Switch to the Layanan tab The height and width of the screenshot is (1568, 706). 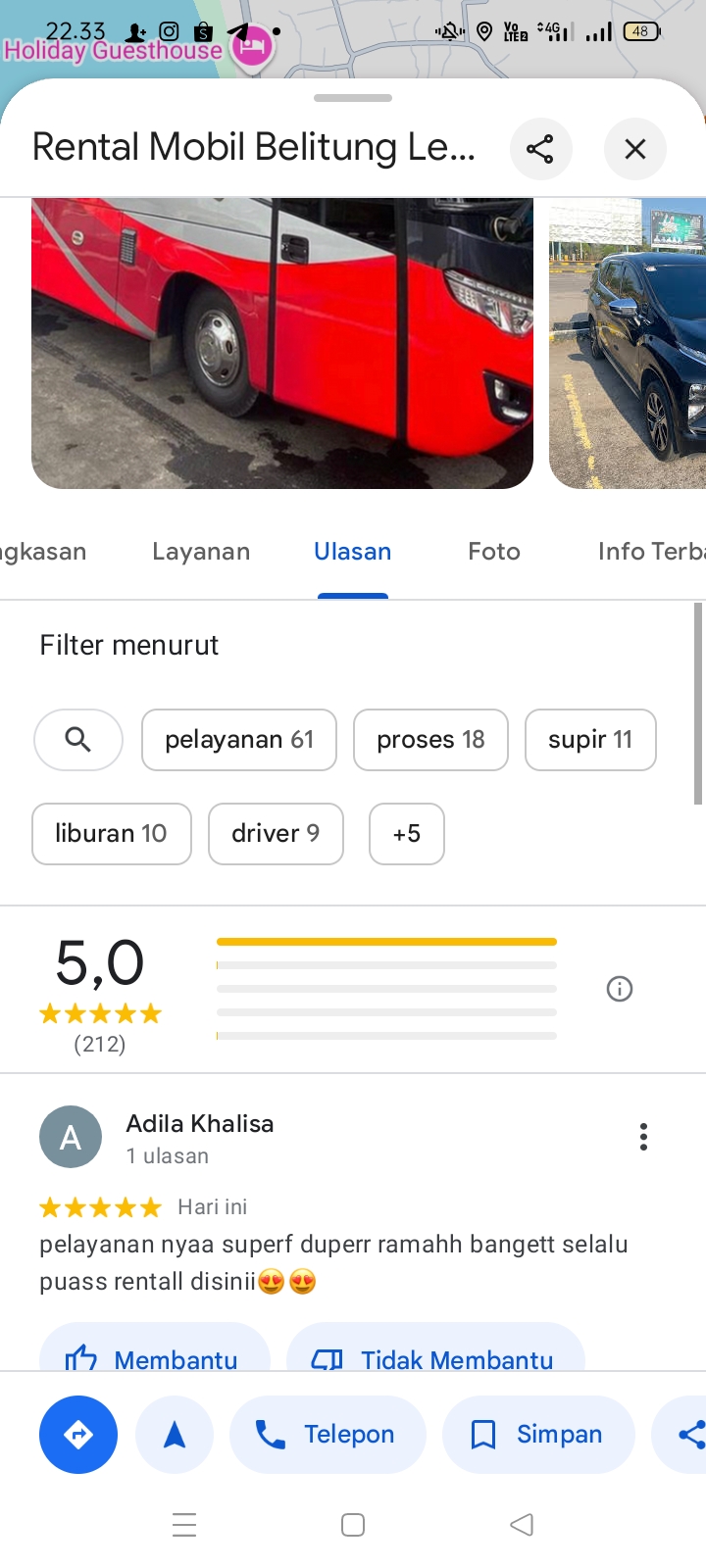pos(201,552)
